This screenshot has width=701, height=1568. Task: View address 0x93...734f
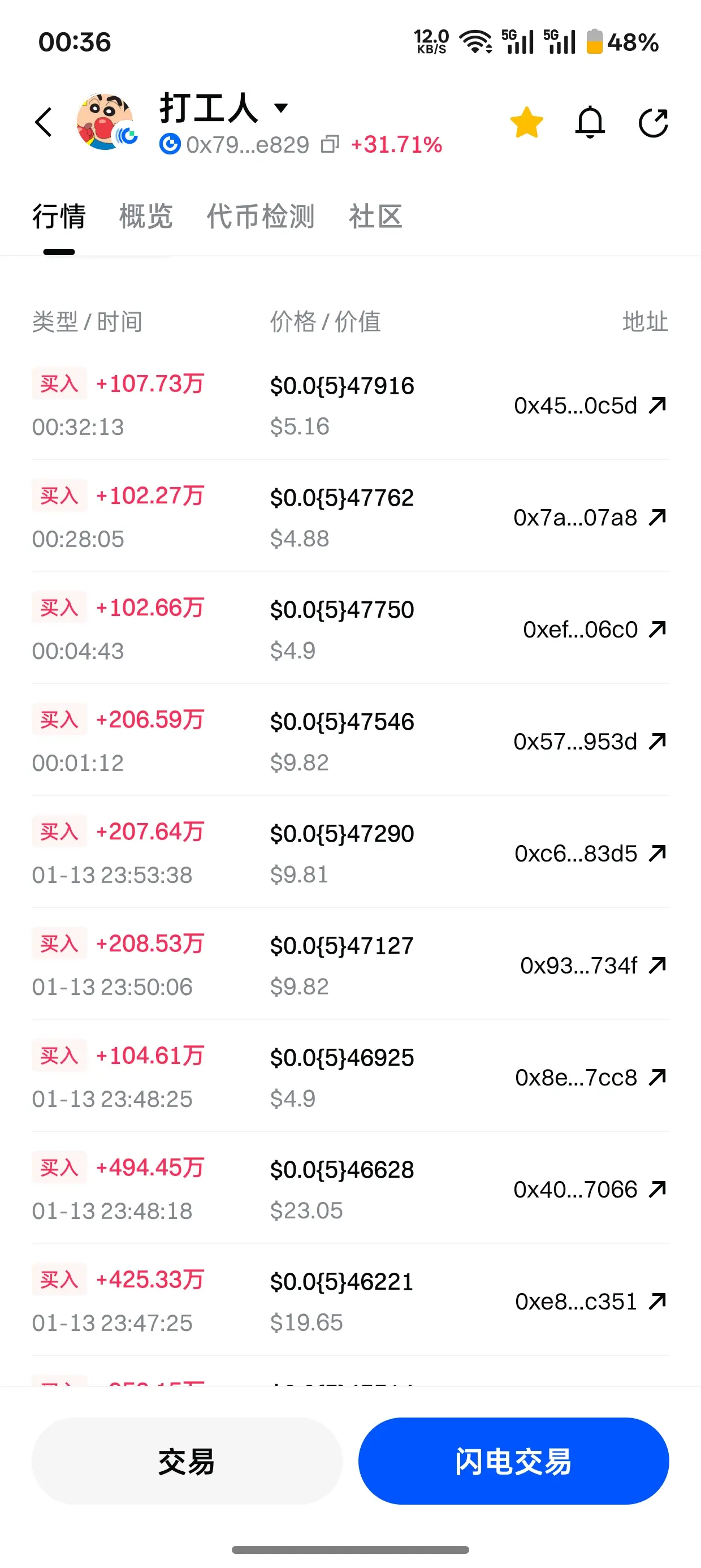tap(592, 966)
